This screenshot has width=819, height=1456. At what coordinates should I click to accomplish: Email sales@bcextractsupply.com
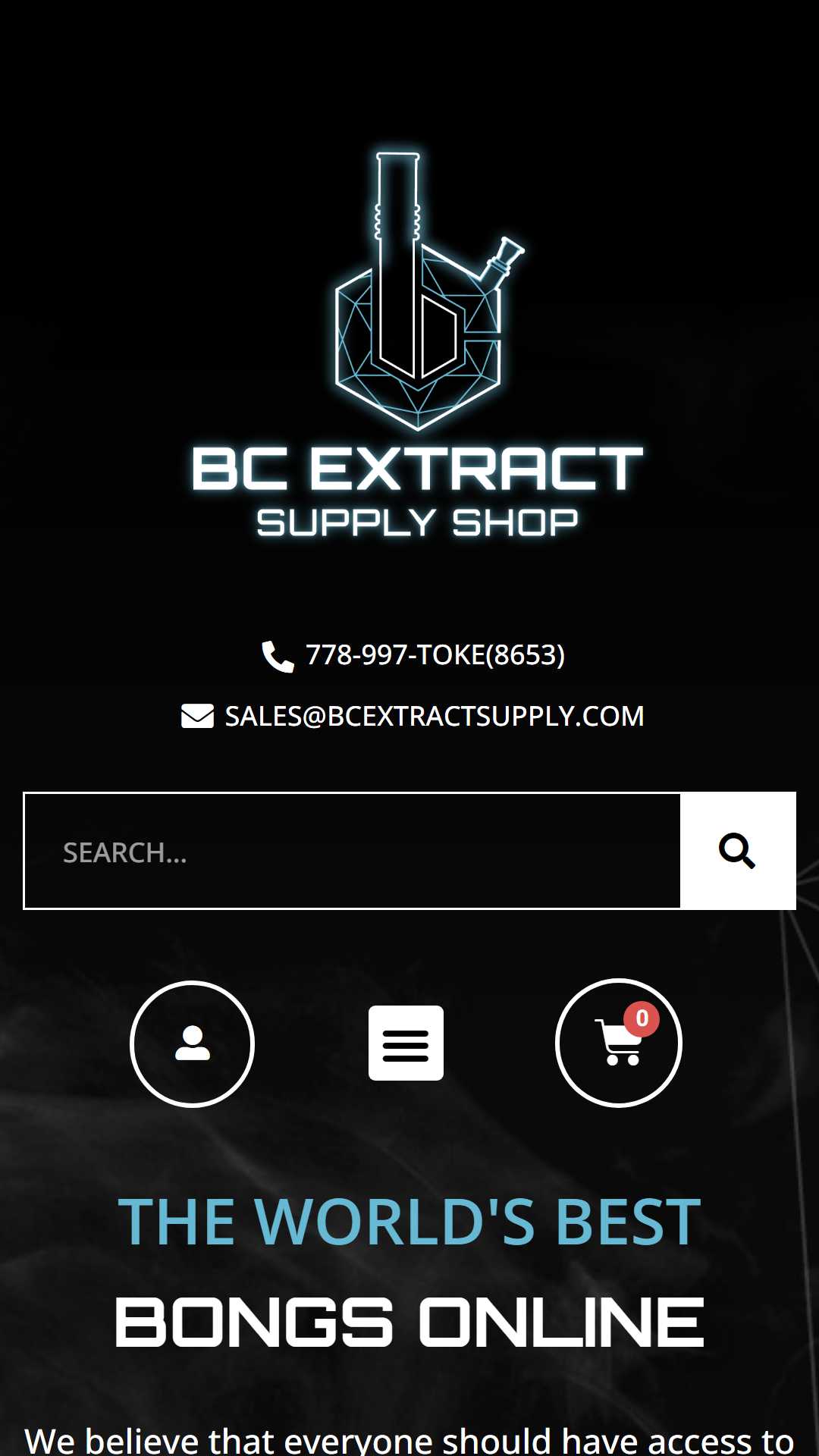[413, 716]
